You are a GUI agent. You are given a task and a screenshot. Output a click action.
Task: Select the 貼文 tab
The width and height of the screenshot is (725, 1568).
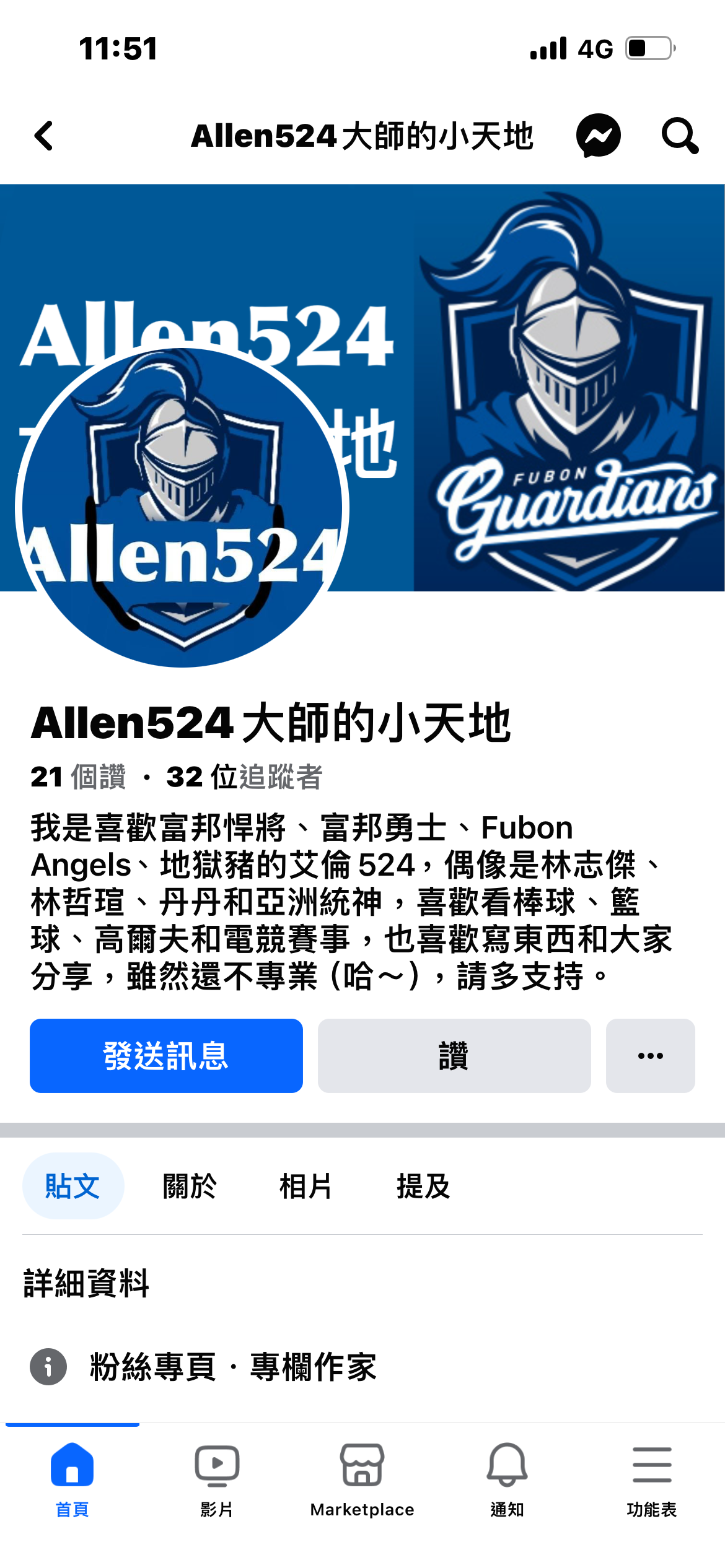73,1186
